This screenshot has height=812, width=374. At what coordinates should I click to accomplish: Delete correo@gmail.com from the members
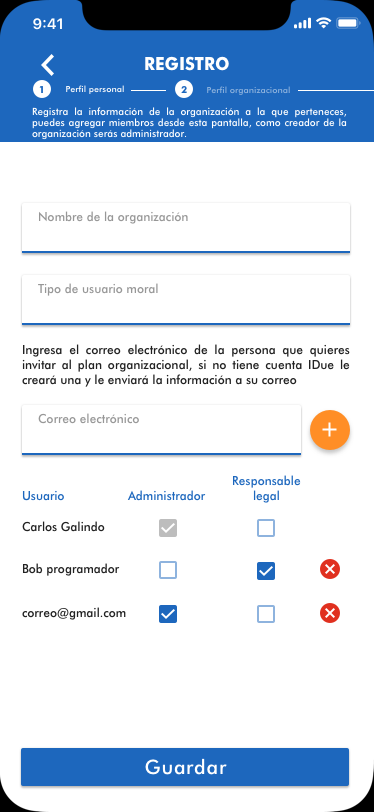pos(330,614)
